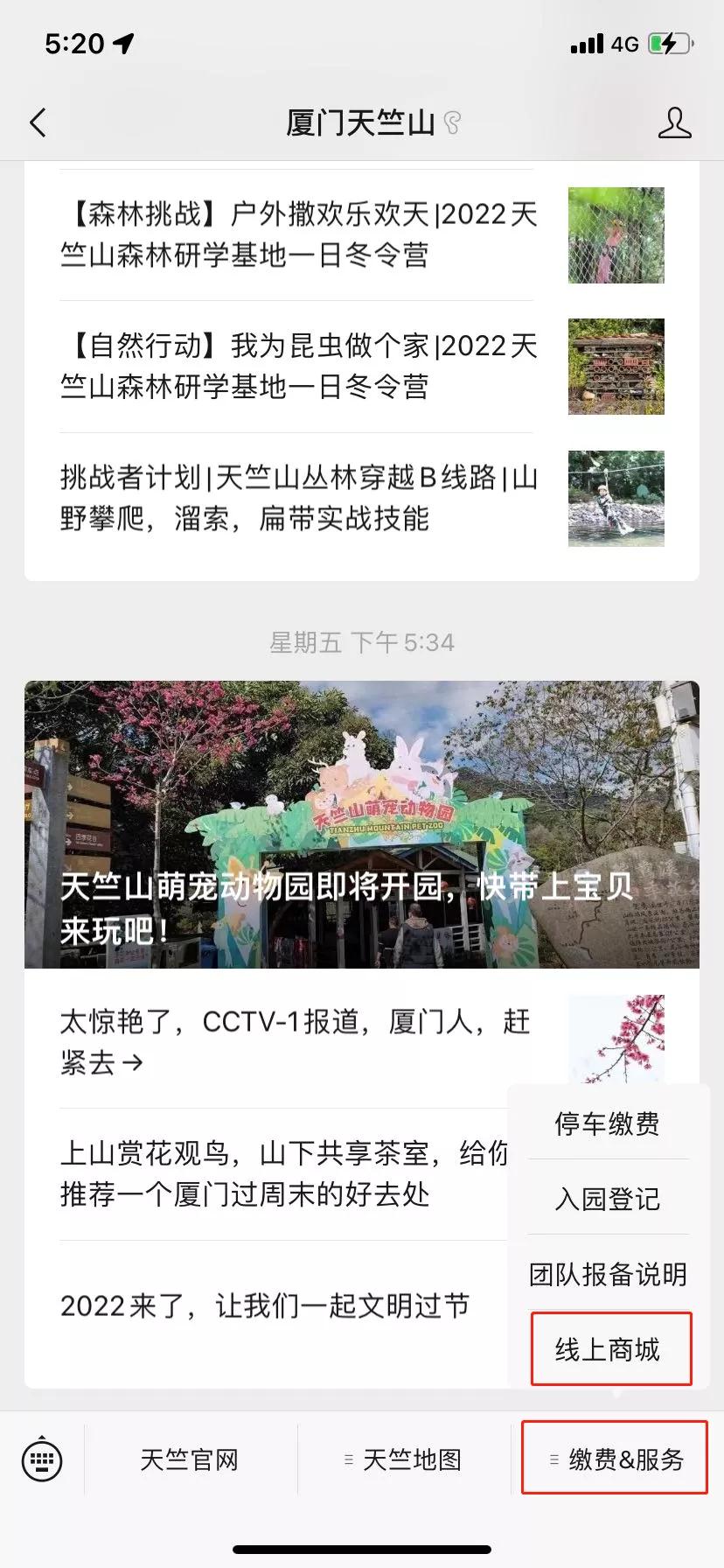Open the 上山赏花观鸟 weekend article
Viewport: 724px width, 1568px height.
280,1173
